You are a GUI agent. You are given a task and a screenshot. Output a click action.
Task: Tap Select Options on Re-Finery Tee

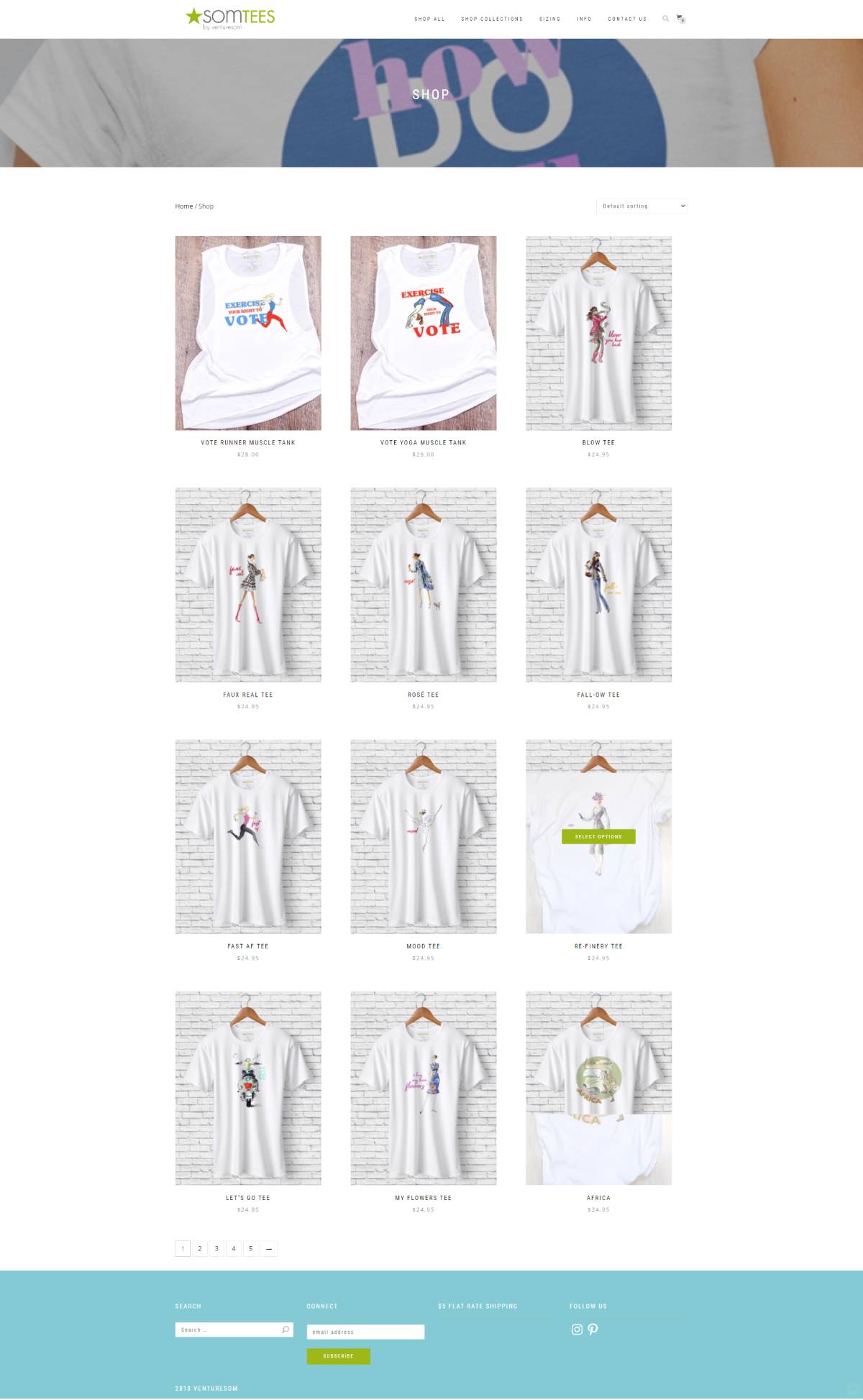(598, 837)
